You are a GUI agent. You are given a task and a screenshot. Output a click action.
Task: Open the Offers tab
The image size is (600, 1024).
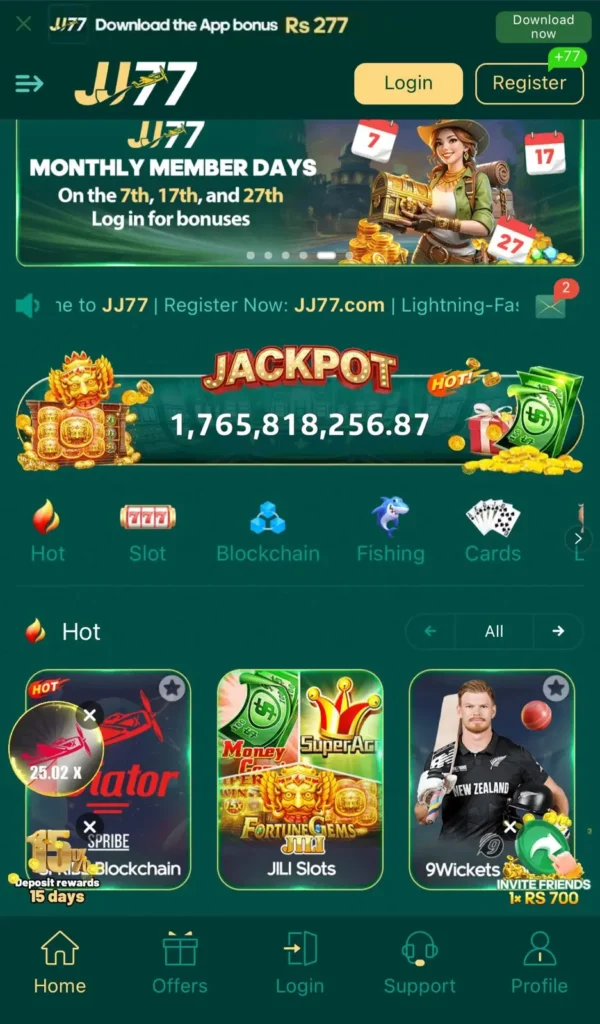pyautogui.click(x=180, y=963)
